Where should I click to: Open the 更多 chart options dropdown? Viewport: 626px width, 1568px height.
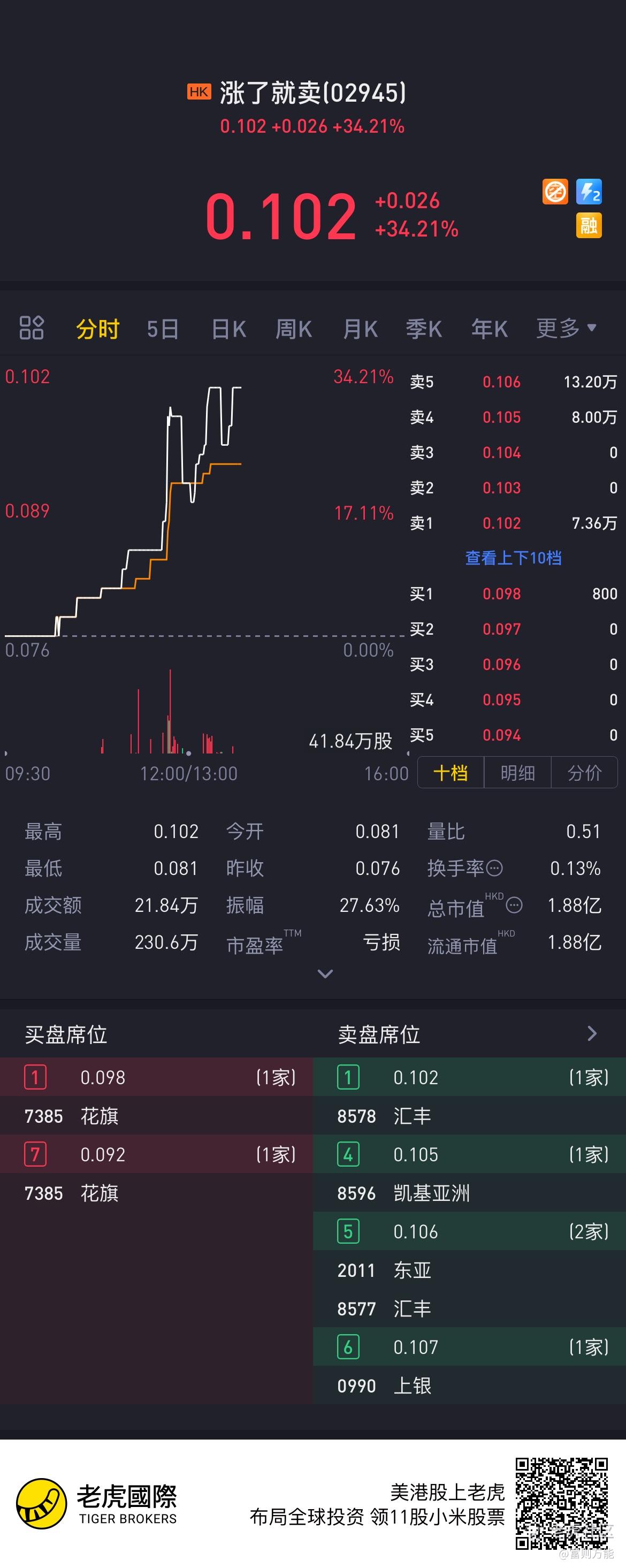click(x=566, y=328)
